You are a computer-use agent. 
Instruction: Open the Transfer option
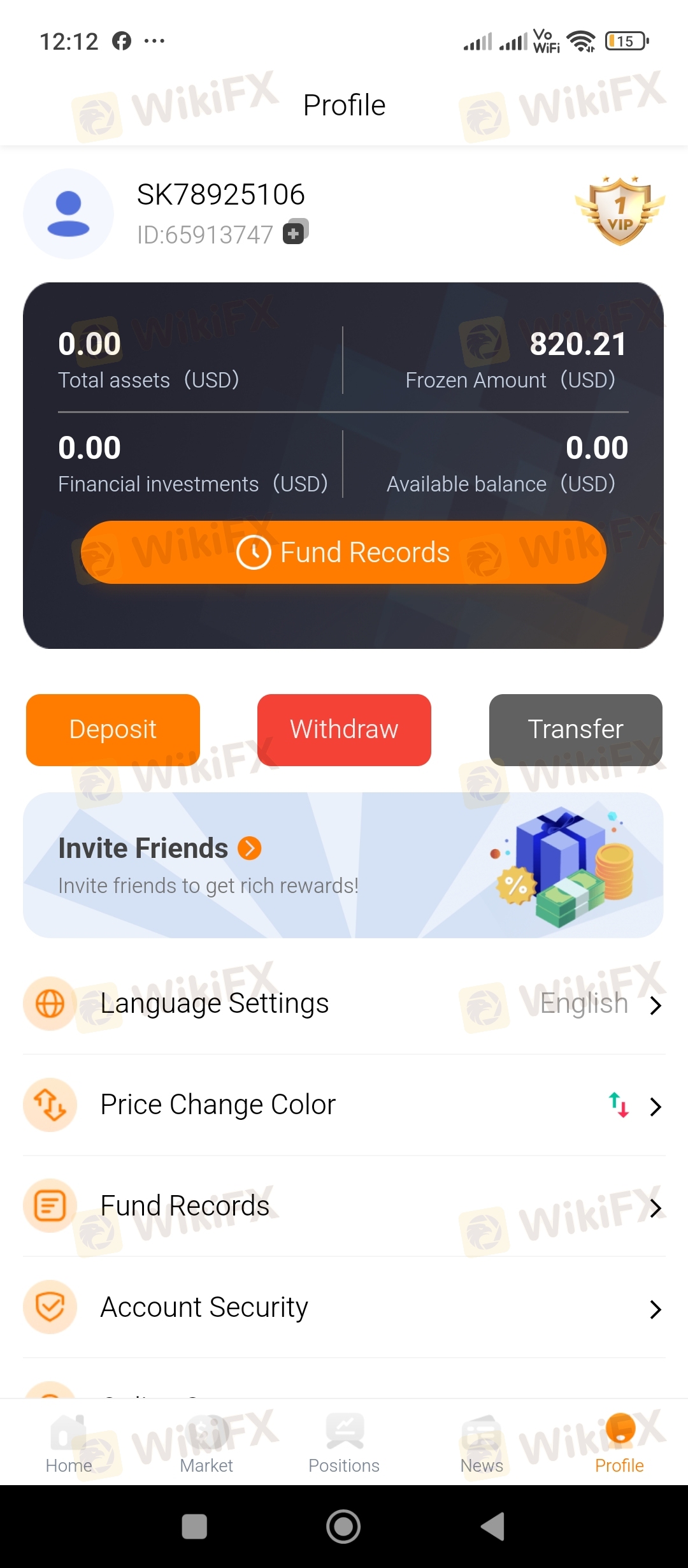pos(576,729)
